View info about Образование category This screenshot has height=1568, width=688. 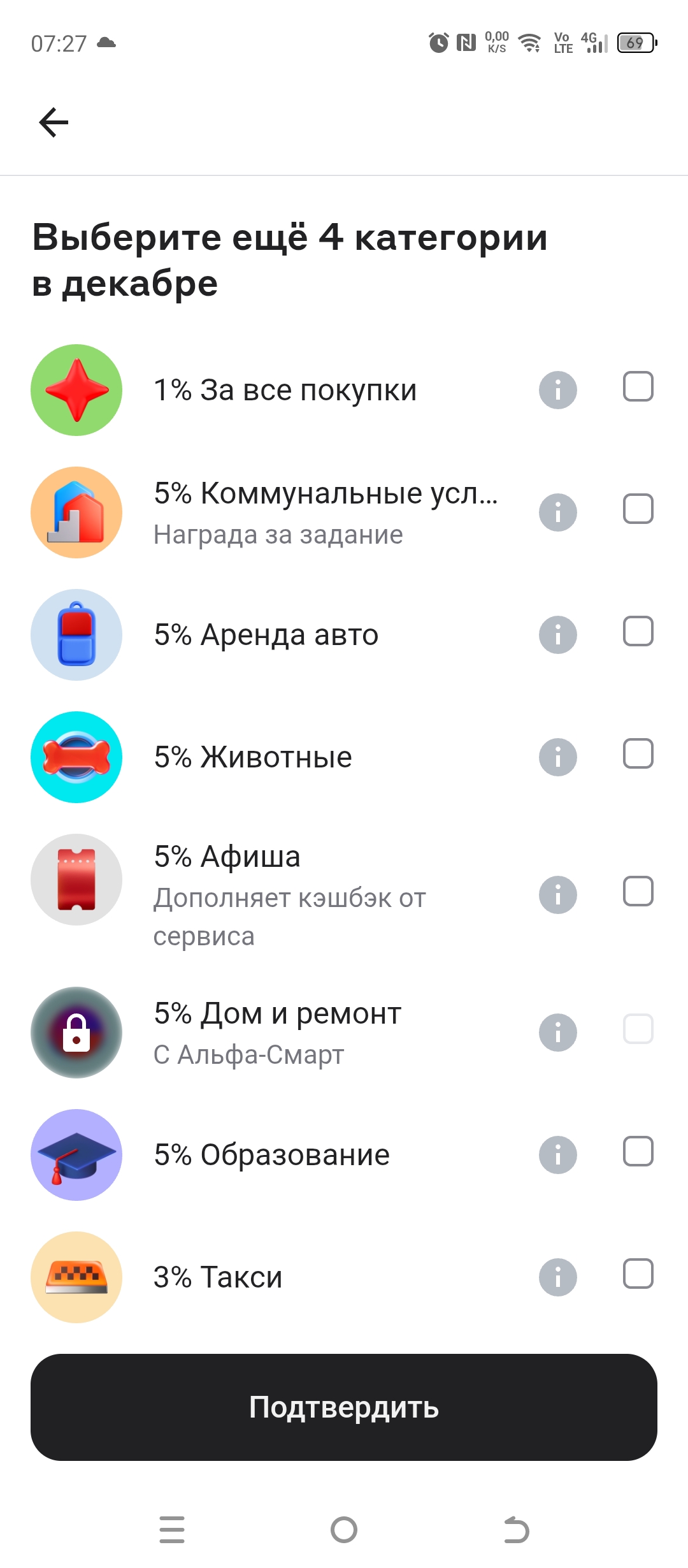[x=557, y=1155]
